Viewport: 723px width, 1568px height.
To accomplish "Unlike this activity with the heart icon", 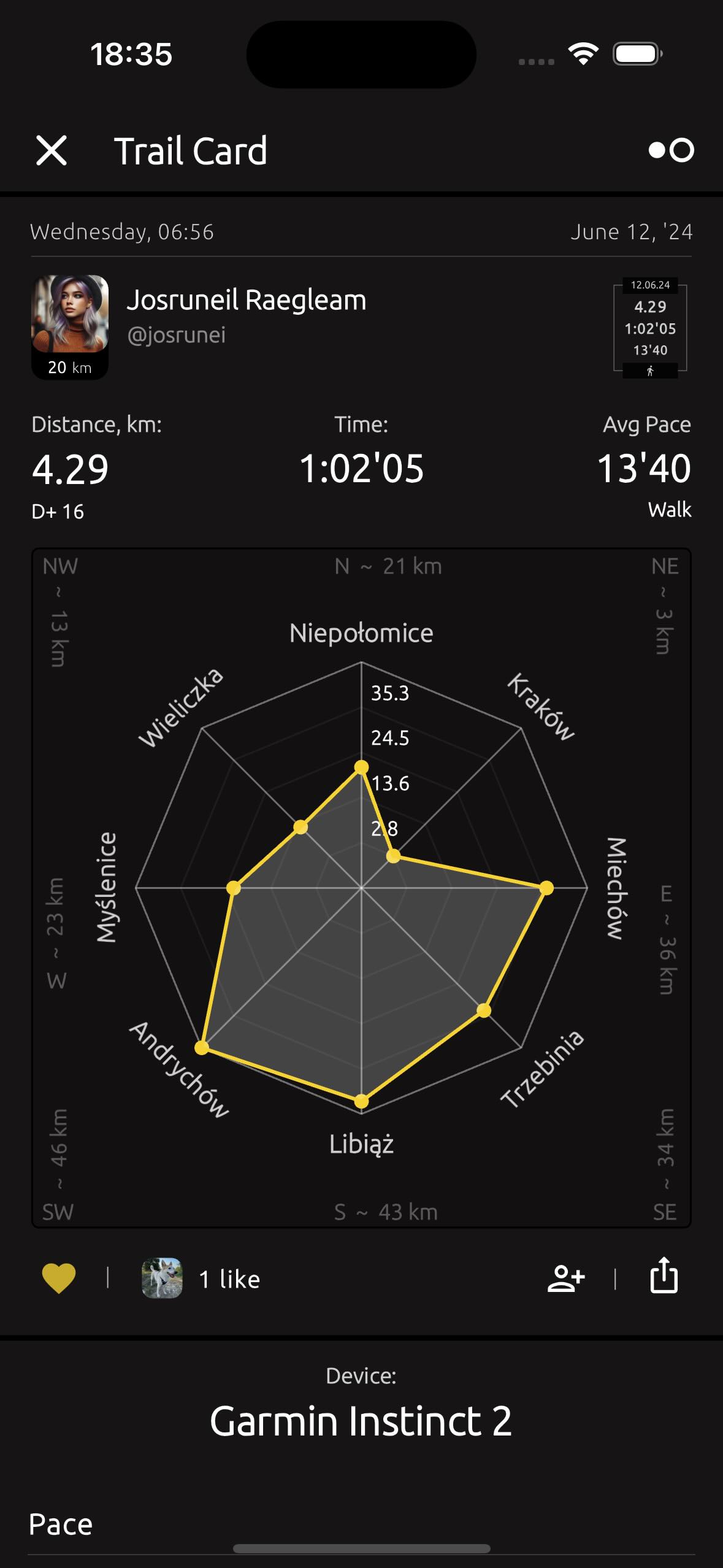I will click(x=58, y=1279).
